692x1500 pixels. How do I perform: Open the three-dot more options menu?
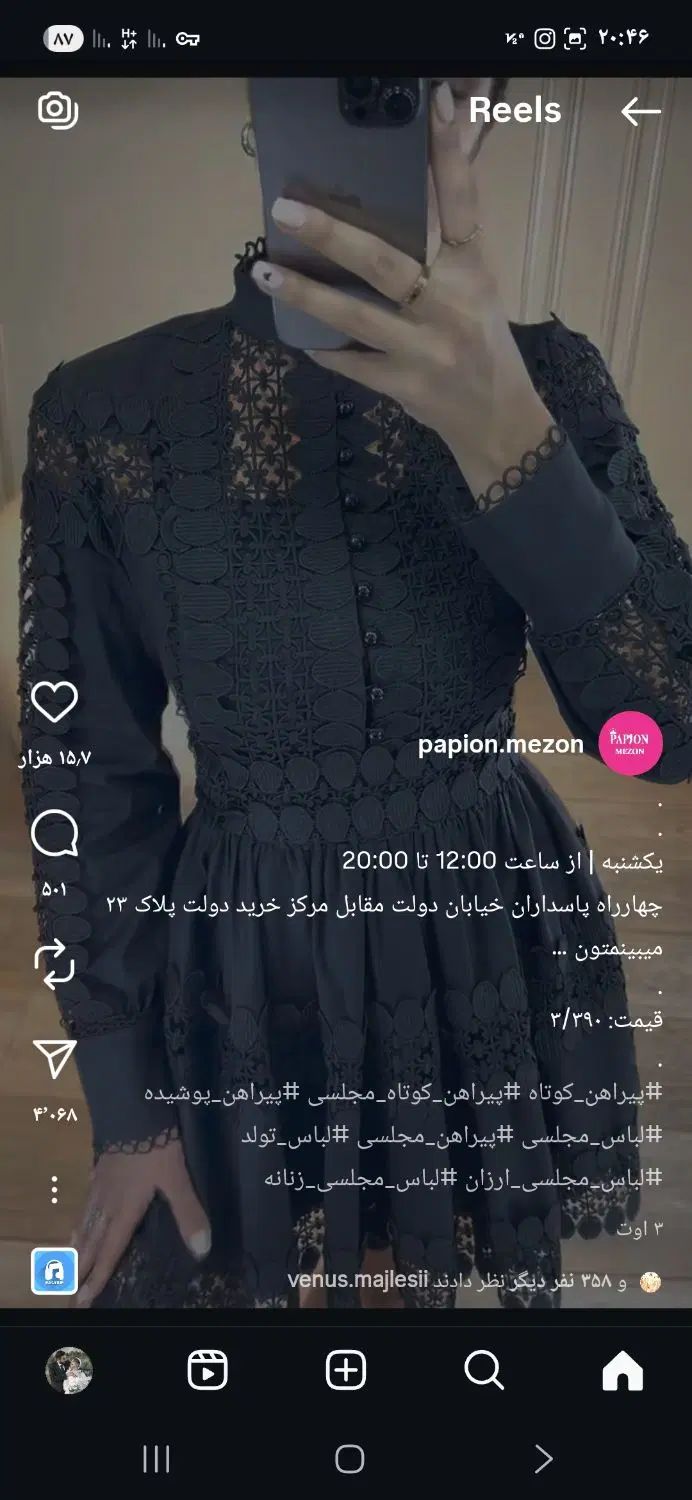pyautogui.click(x=54, y=1189)
